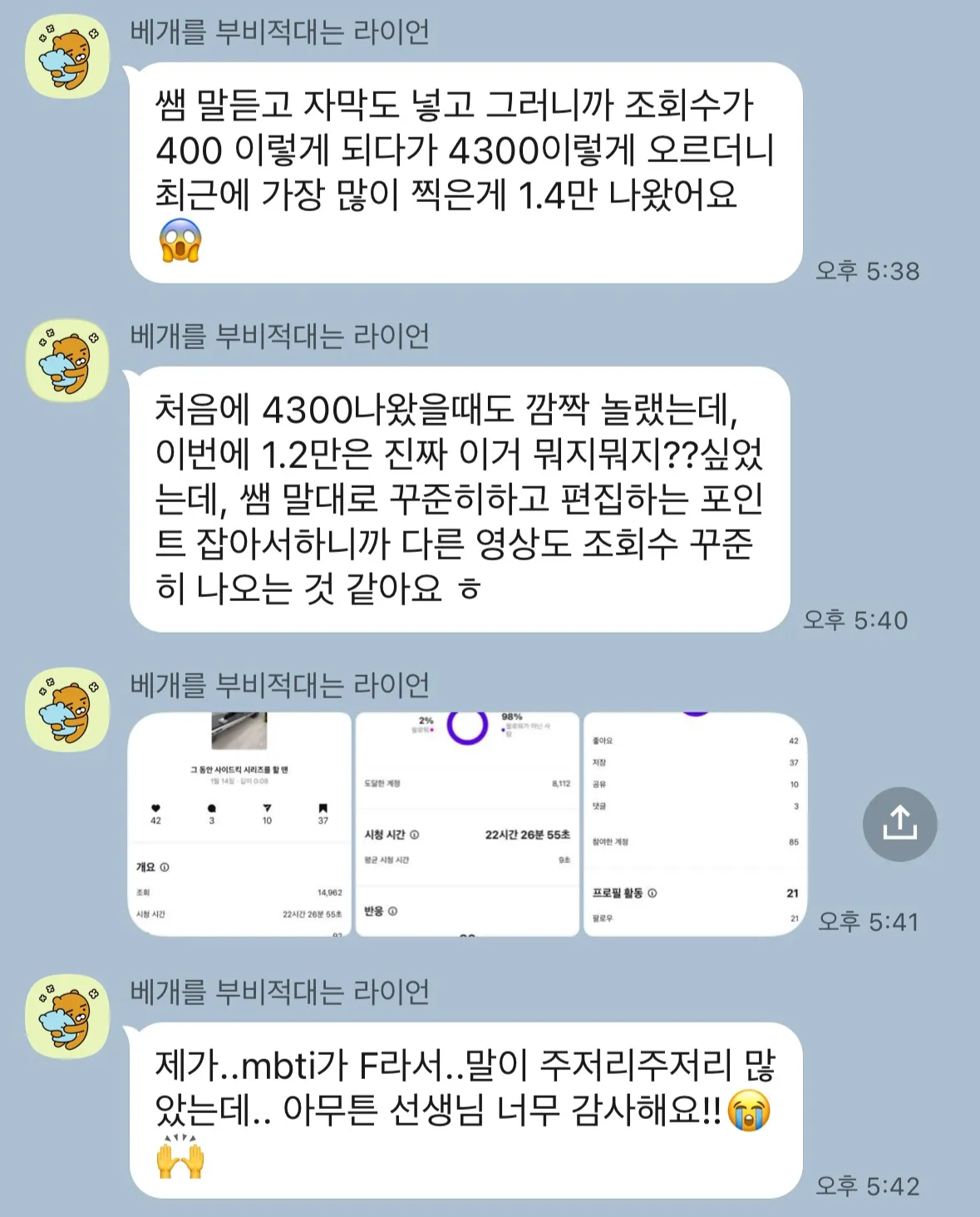View profile avatar beside the photo message
The image size is (980, 1217).
pyautogui.click(x=67, y=710)
